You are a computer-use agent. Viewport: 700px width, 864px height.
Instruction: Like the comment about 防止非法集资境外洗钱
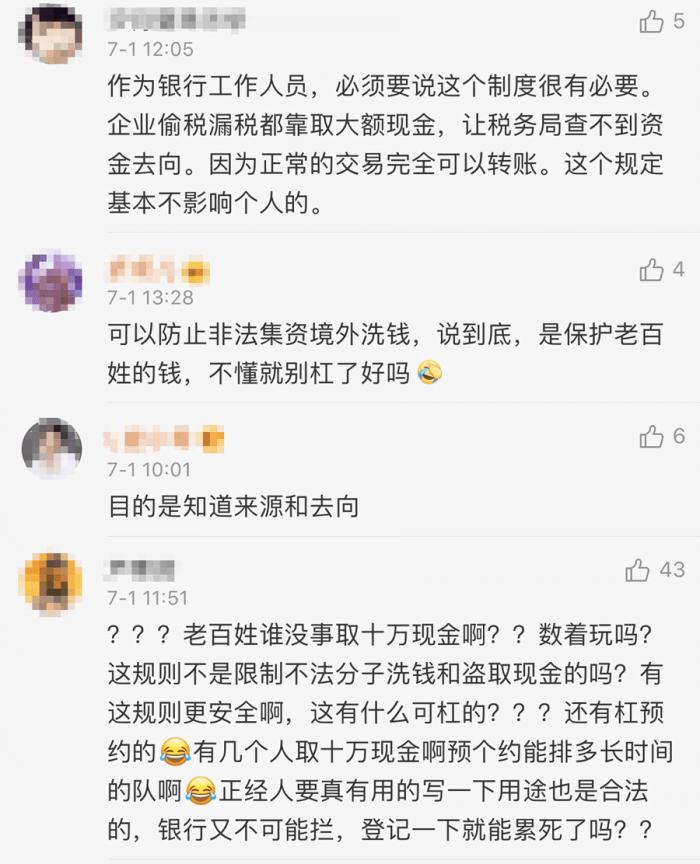[x=652, y=269]
